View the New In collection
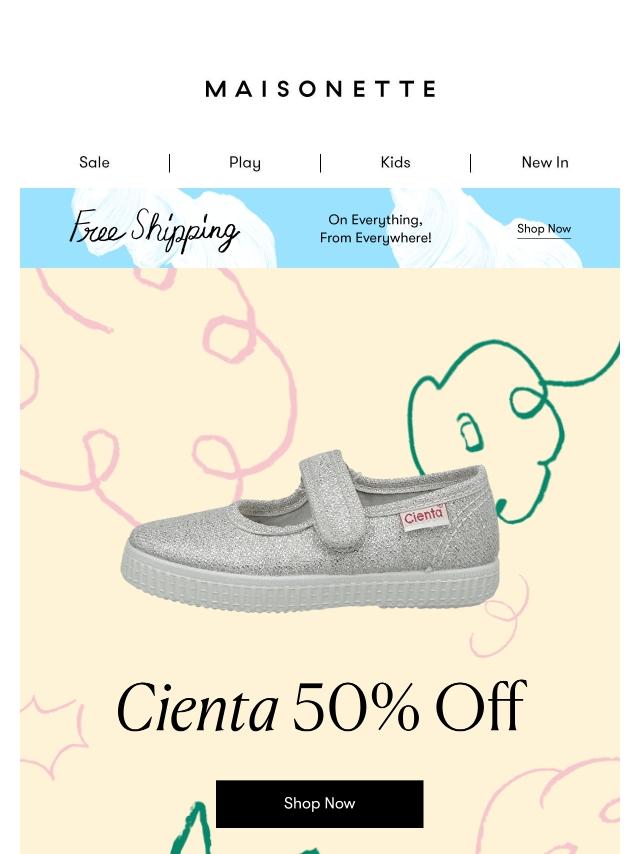Image resolution: width=640 pixels, height=854 pixels. tap(544, 162)
